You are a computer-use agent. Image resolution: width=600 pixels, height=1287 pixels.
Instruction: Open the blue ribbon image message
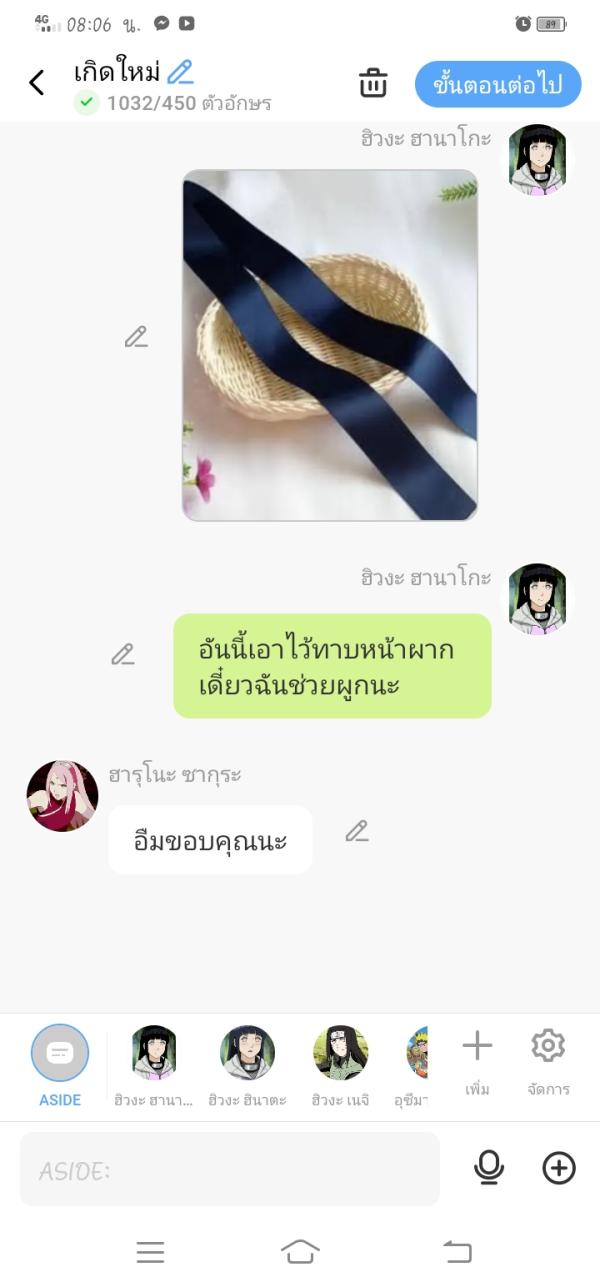click(329, 345)
